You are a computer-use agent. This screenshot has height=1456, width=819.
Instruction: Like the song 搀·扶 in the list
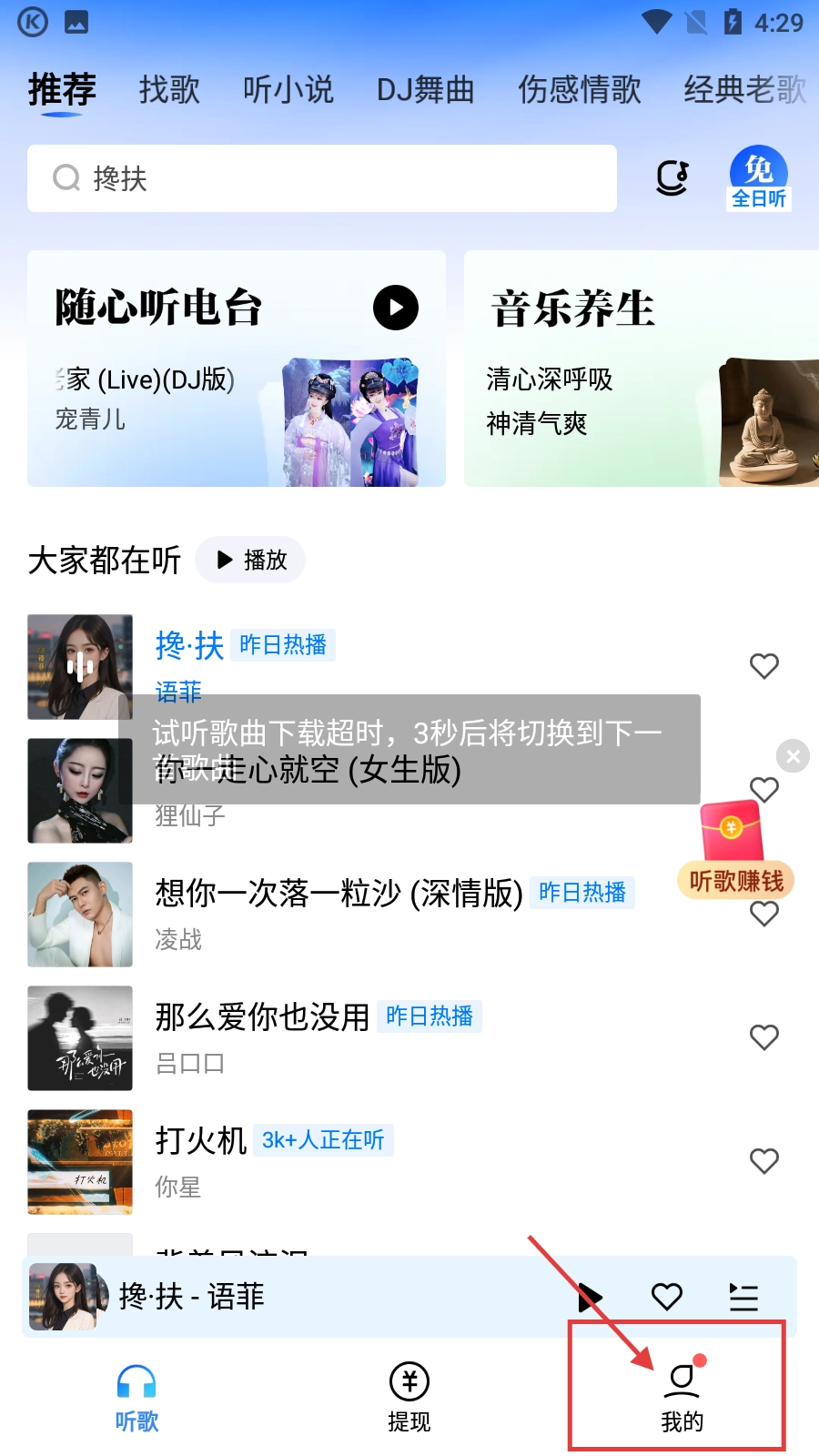tap(763, 666)
